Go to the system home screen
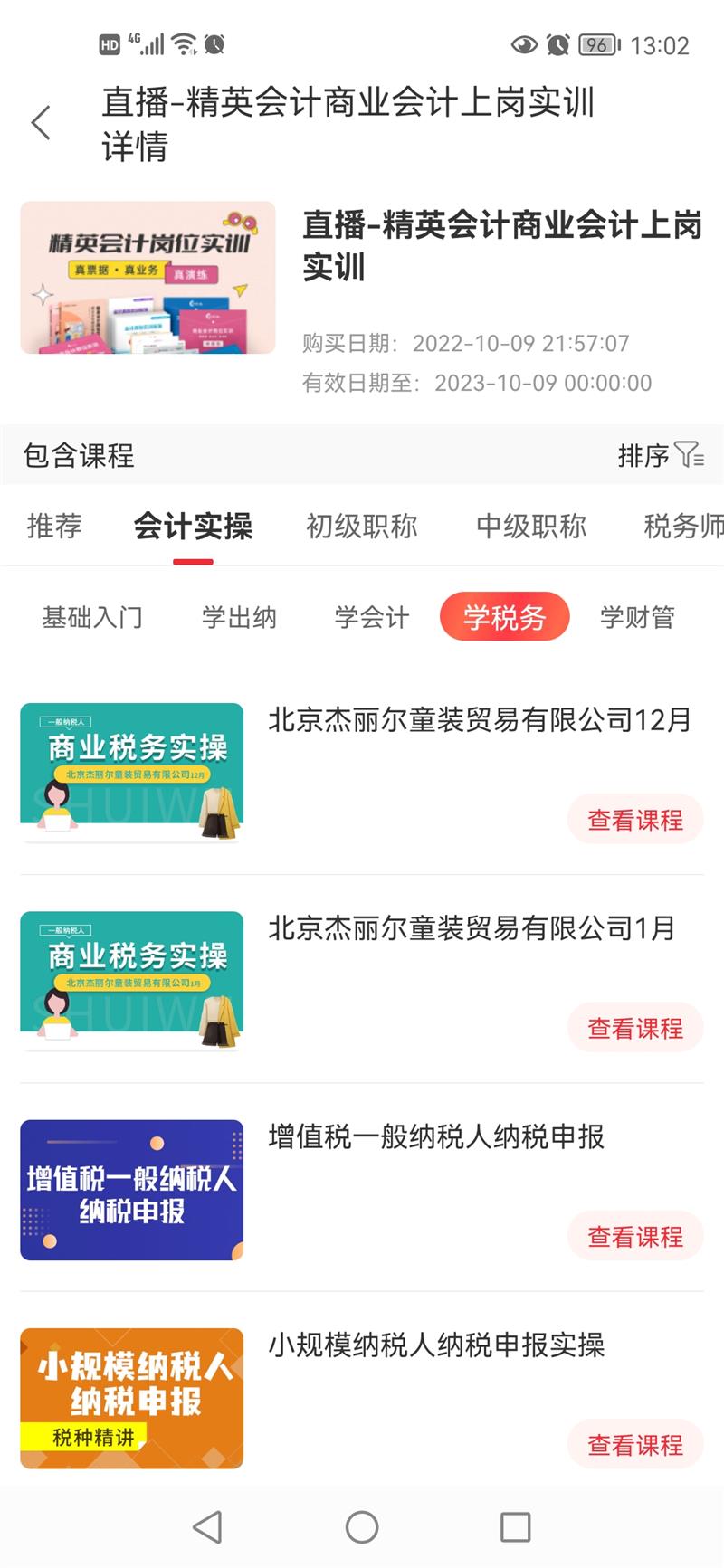The width and height of the screenshot is (724, 1568). pos(362,1527)
